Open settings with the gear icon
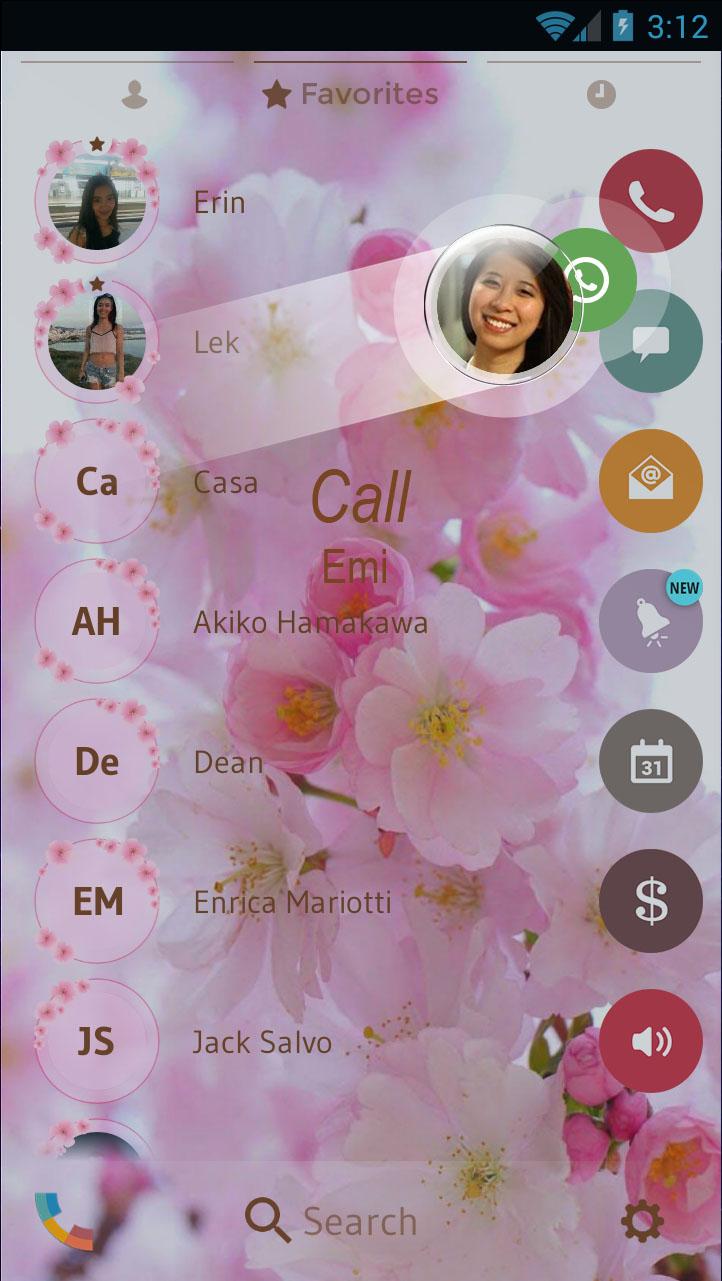Viewport: 722px width, 1281px height. (x=643, y=1222)
